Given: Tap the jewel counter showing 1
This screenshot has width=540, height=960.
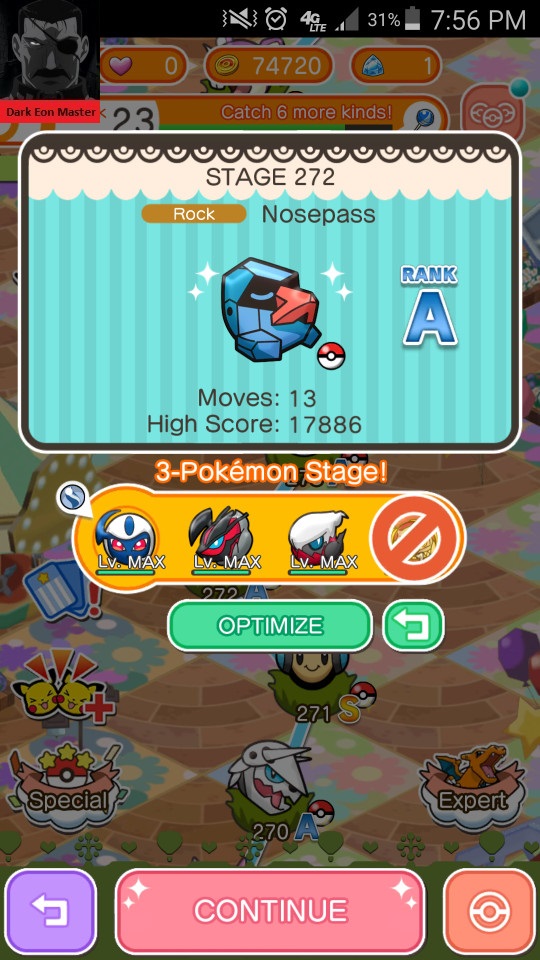Looking at the screenshot, I should pos(396,65).
